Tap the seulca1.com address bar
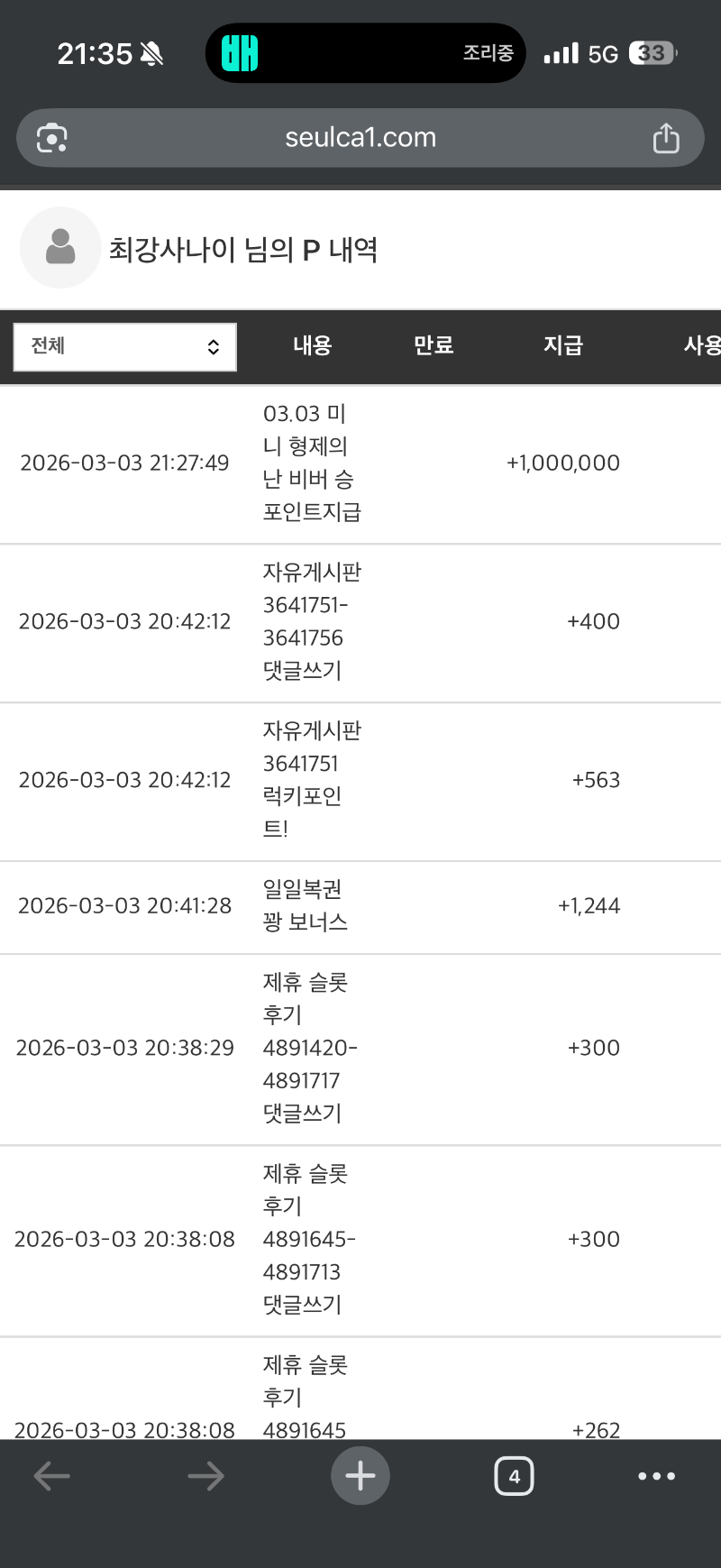The width and height of the screenshot is (721, 1568). pyautogui.click(x=360, y=138)
